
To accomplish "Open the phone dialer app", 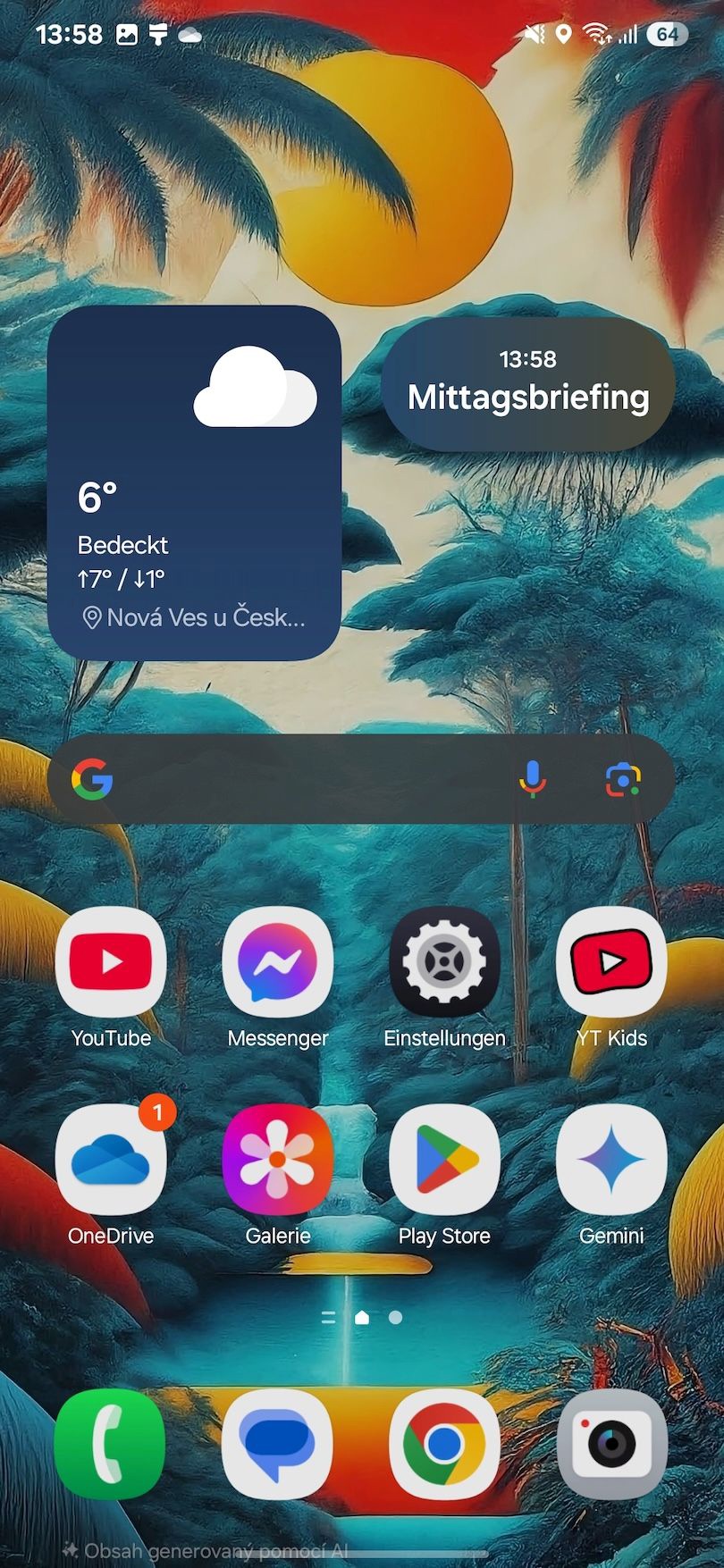I will coord(111,1444).
